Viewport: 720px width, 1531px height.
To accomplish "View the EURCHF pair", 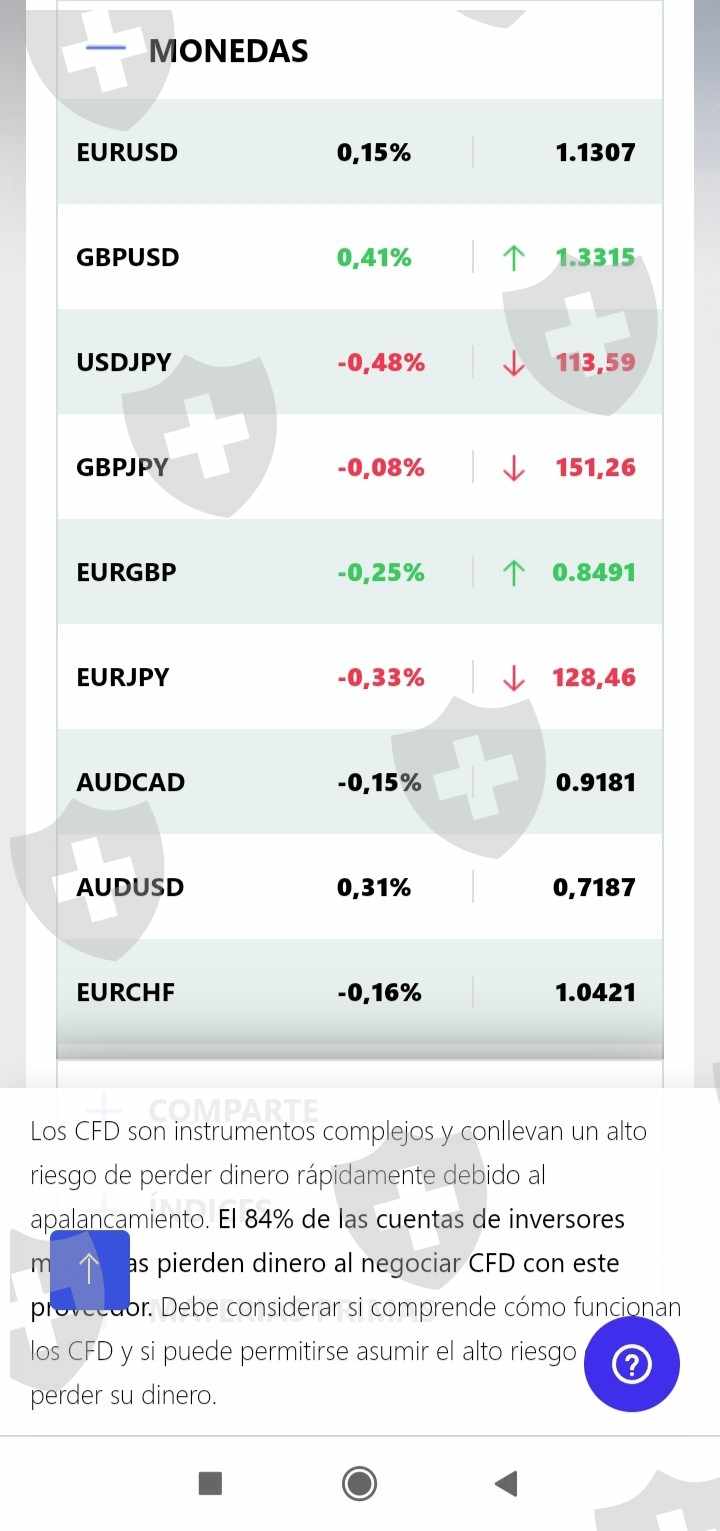I will pos(358,993).
